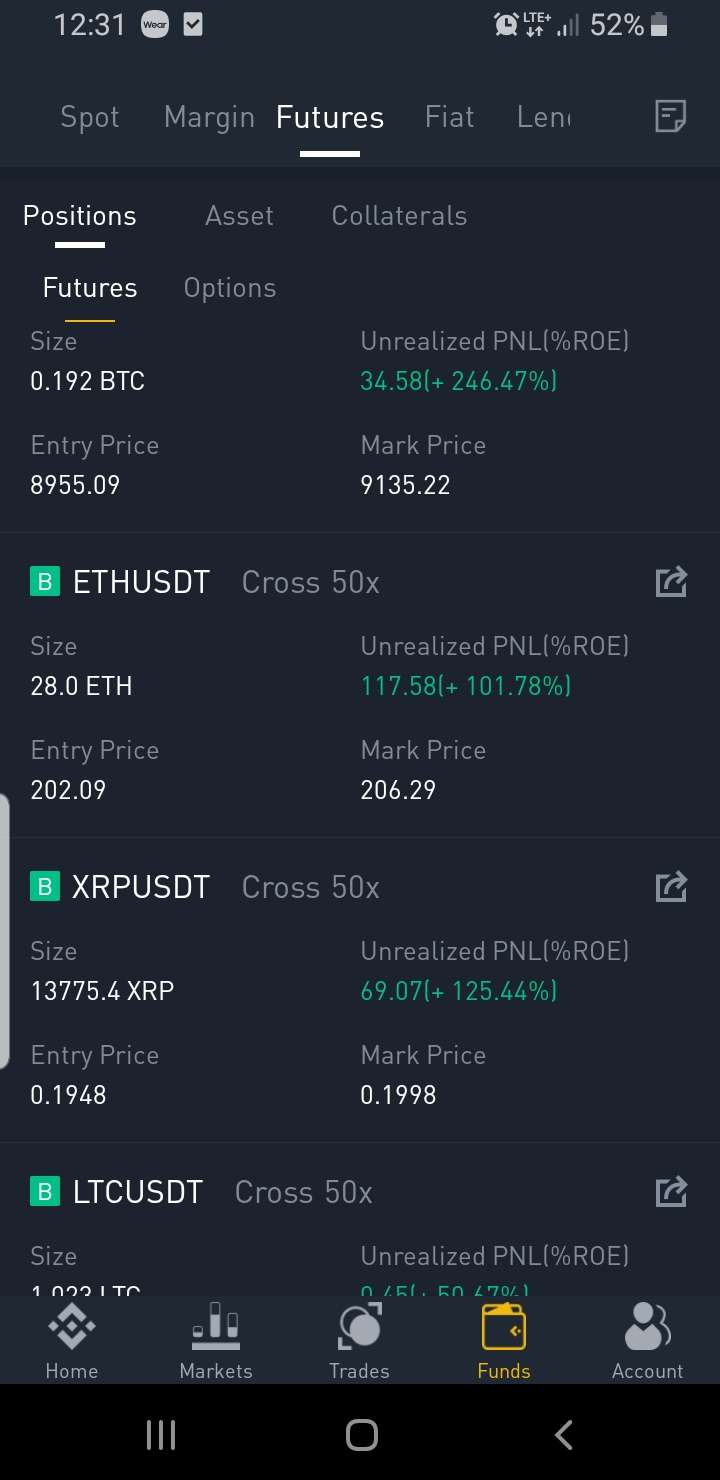This screenshot has height=1480, width=720.
Task: Open the transaction history note icon
Action: [670, 117]
